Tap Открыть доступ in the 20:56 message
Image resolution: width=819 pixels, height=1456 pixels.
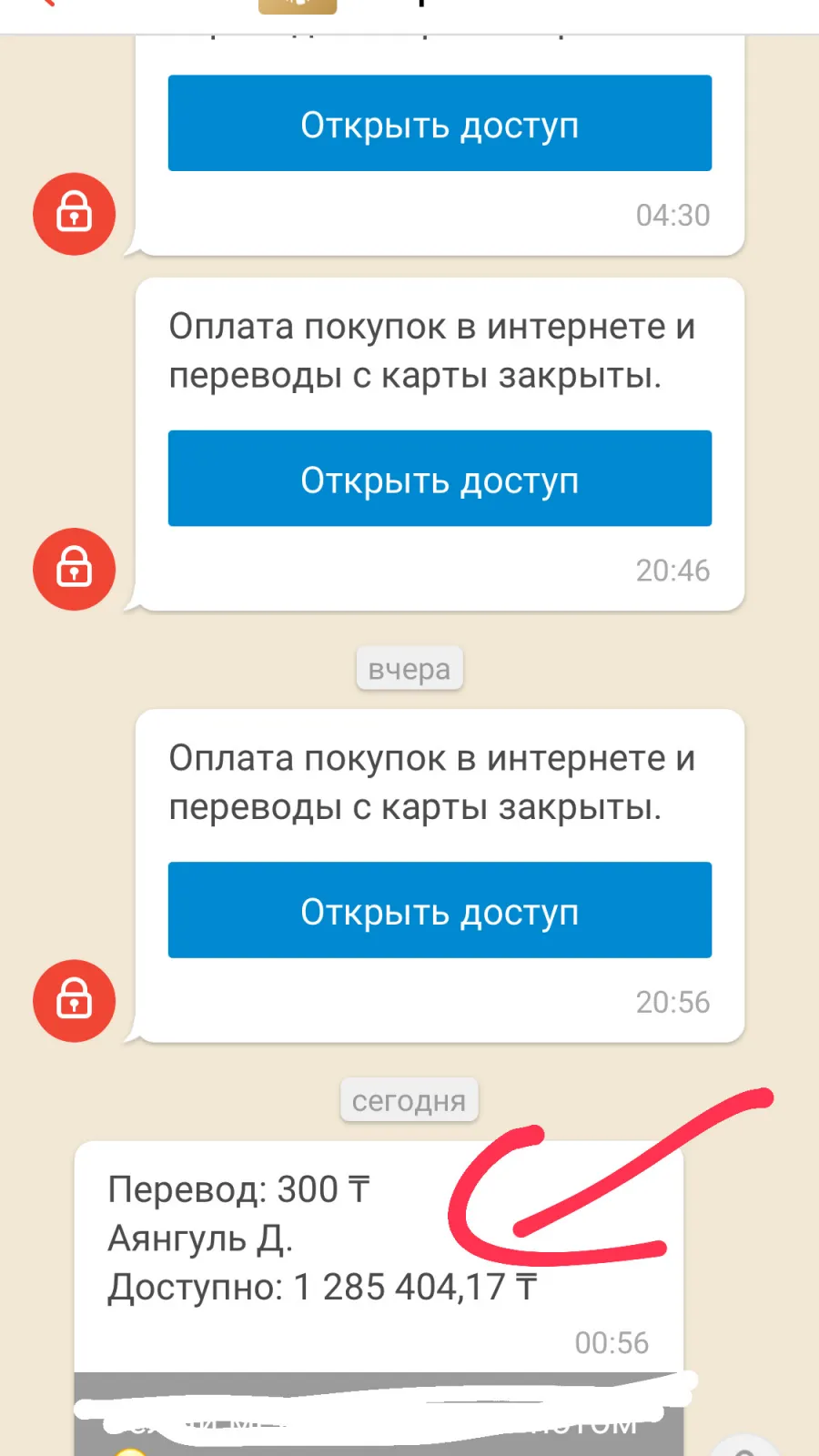[440, 910]
